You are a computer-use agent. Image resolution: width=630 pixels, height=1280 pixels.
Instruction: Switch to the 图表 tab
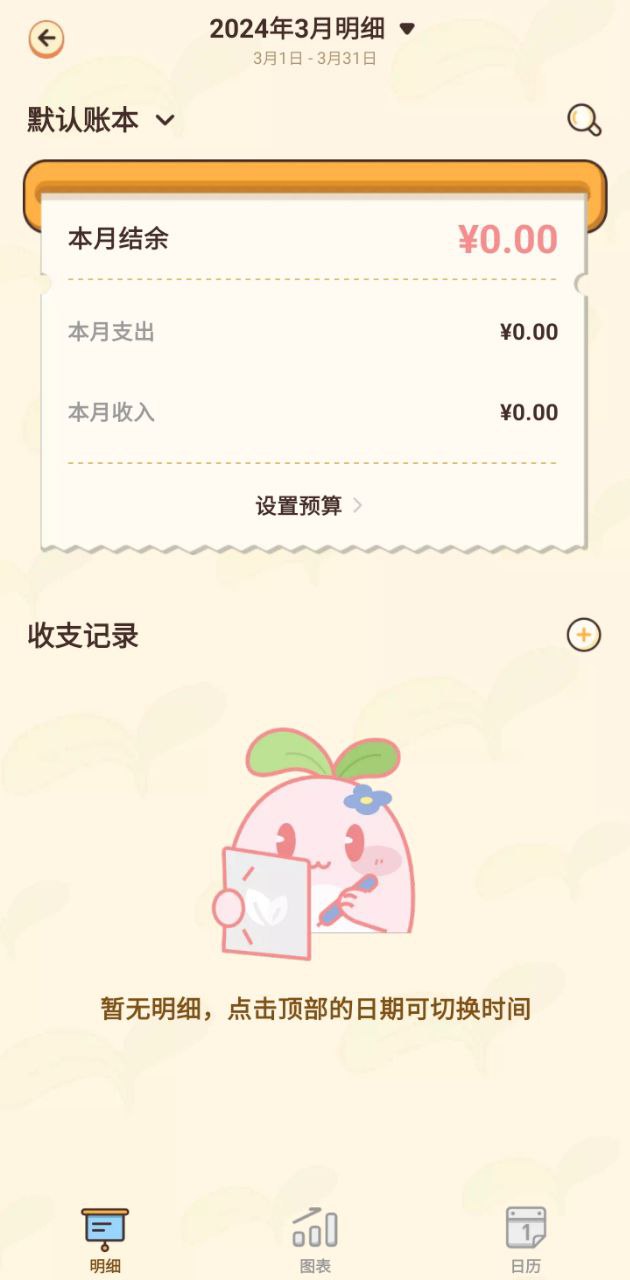tap(315, 1240)
